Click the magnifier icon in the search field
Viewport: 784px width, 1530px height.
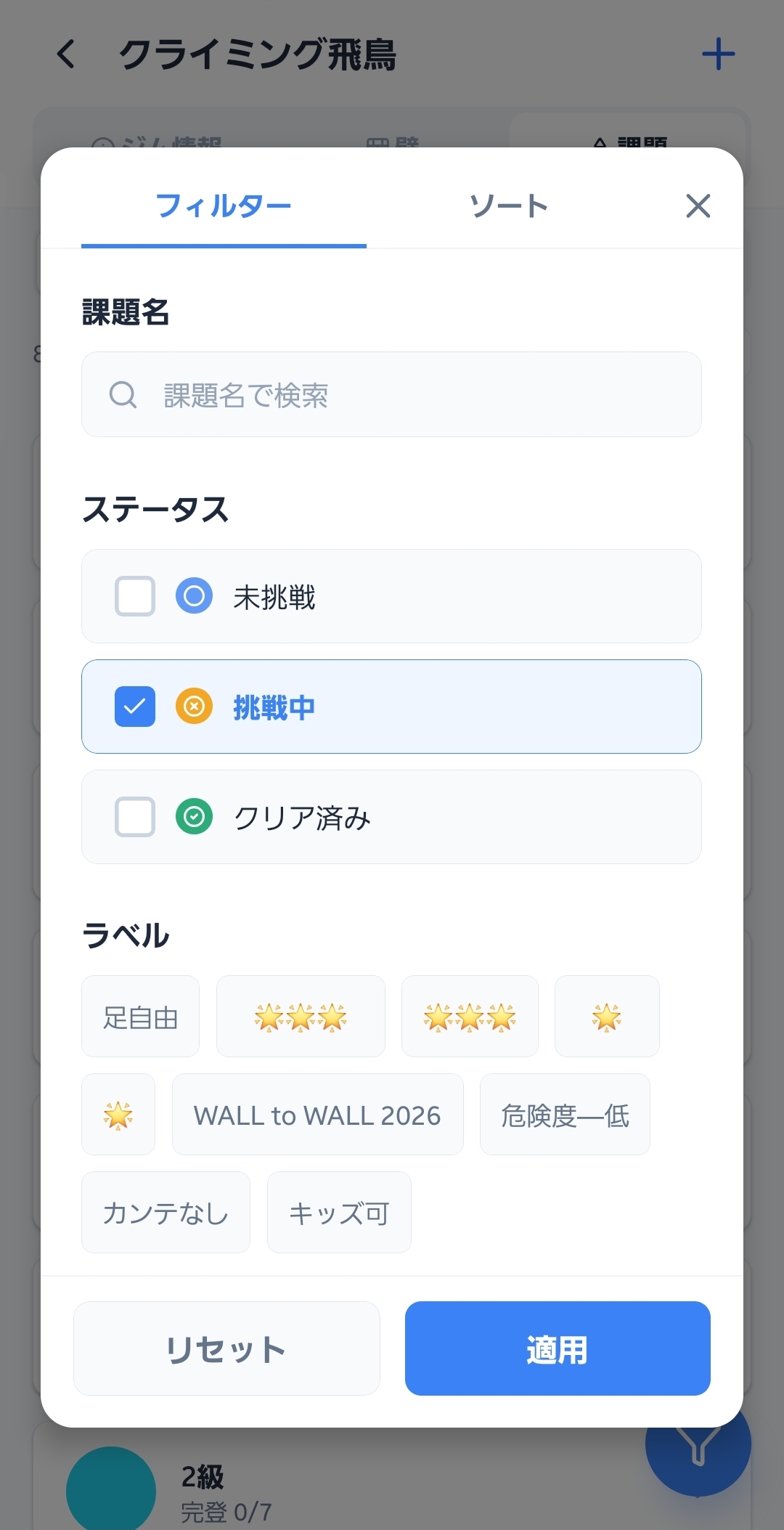[123, 395]
